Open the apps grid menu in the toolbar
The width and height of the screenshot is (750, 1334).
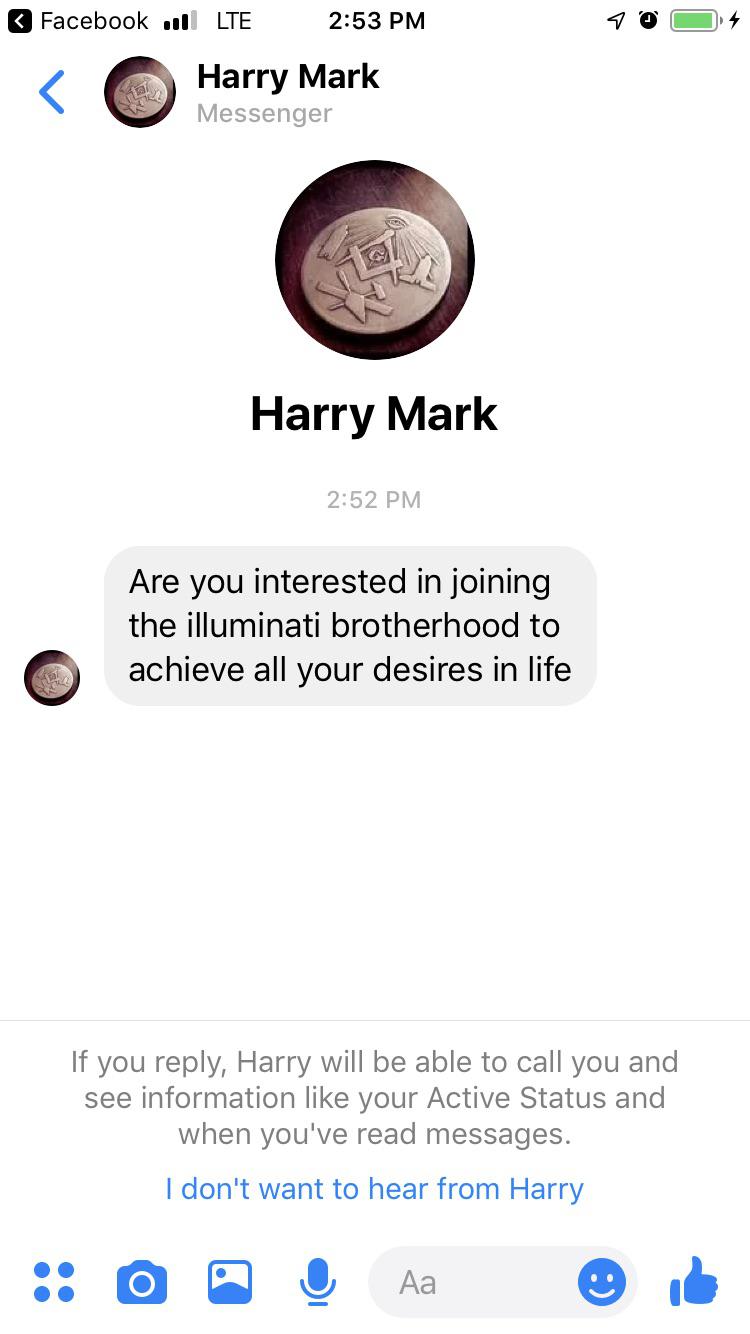[54, 1283]
